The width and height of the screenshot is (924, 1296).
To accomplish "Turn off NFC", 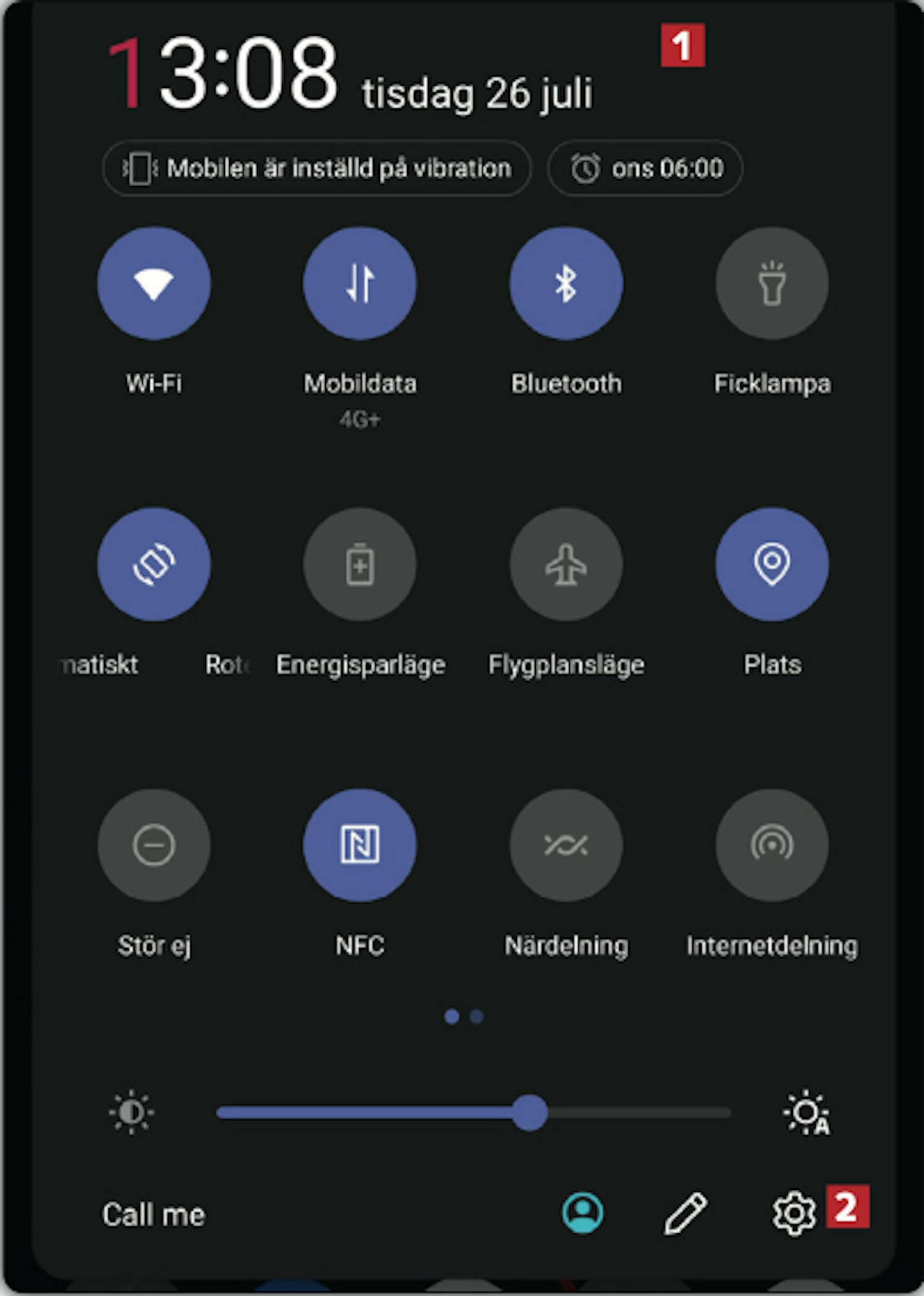I will click(x=360, y=845).
